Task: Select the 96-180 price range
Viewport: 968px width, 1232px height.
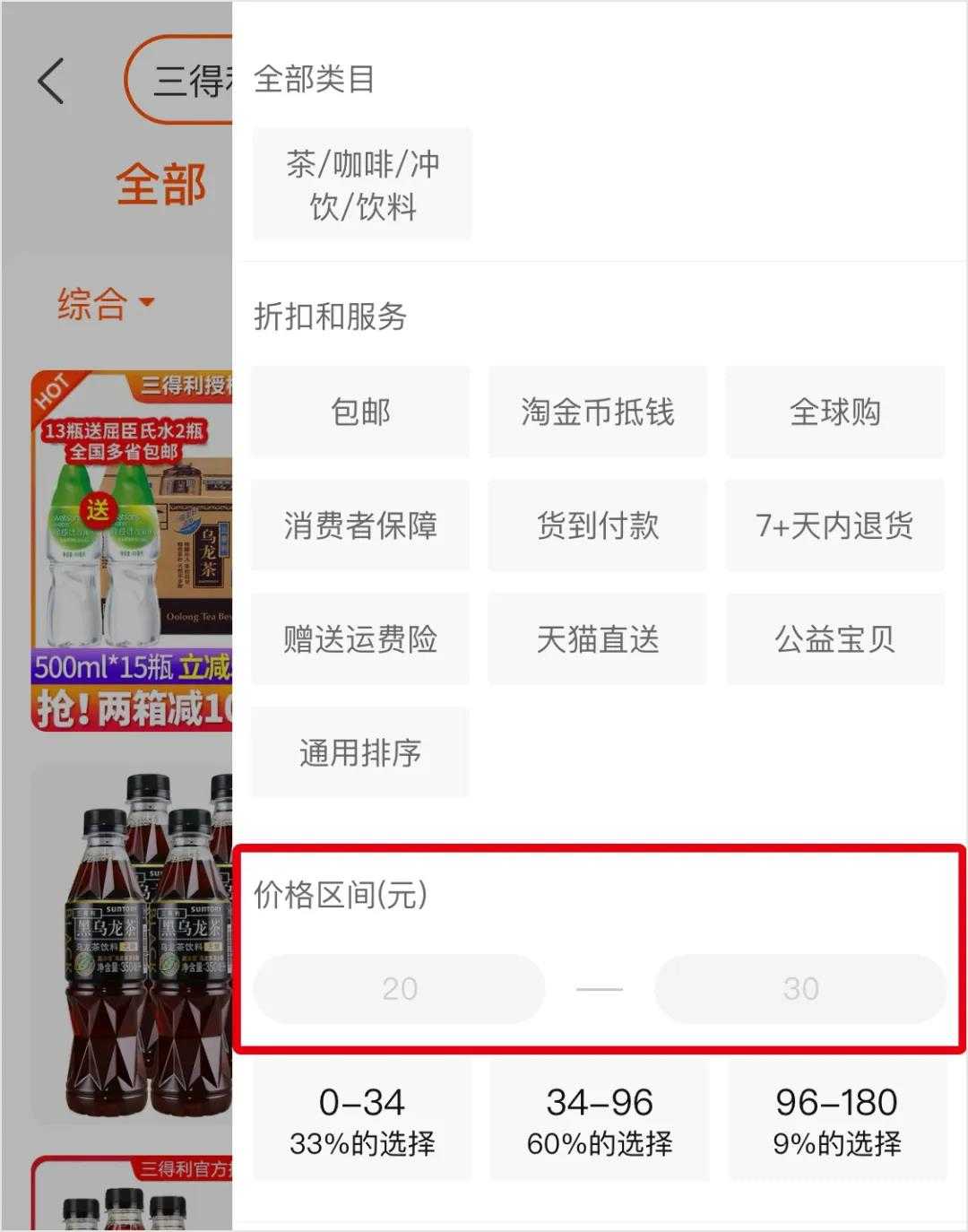Action: (834, 1119)
